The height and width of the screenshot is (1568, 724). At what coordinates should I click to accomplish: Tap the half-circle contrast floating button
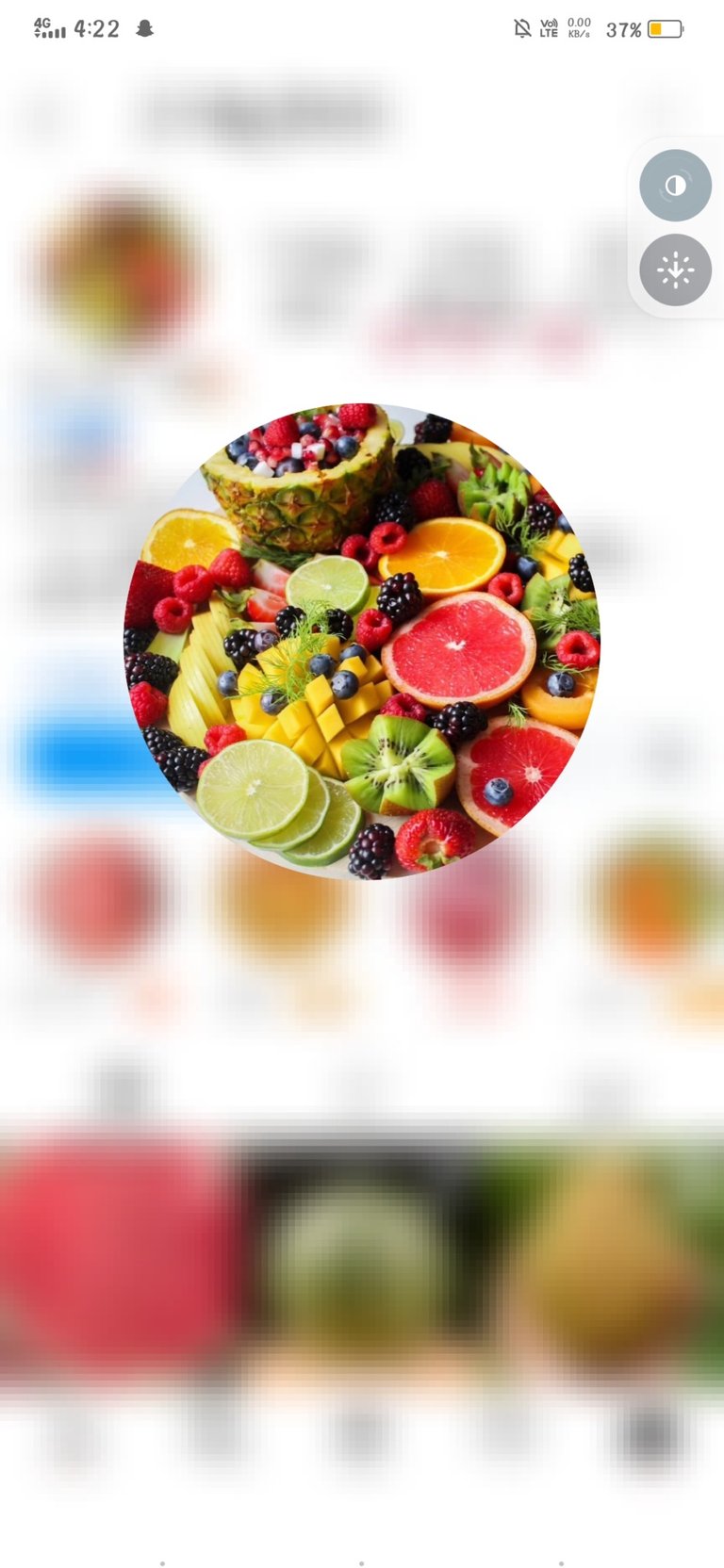tap(675, 186)
